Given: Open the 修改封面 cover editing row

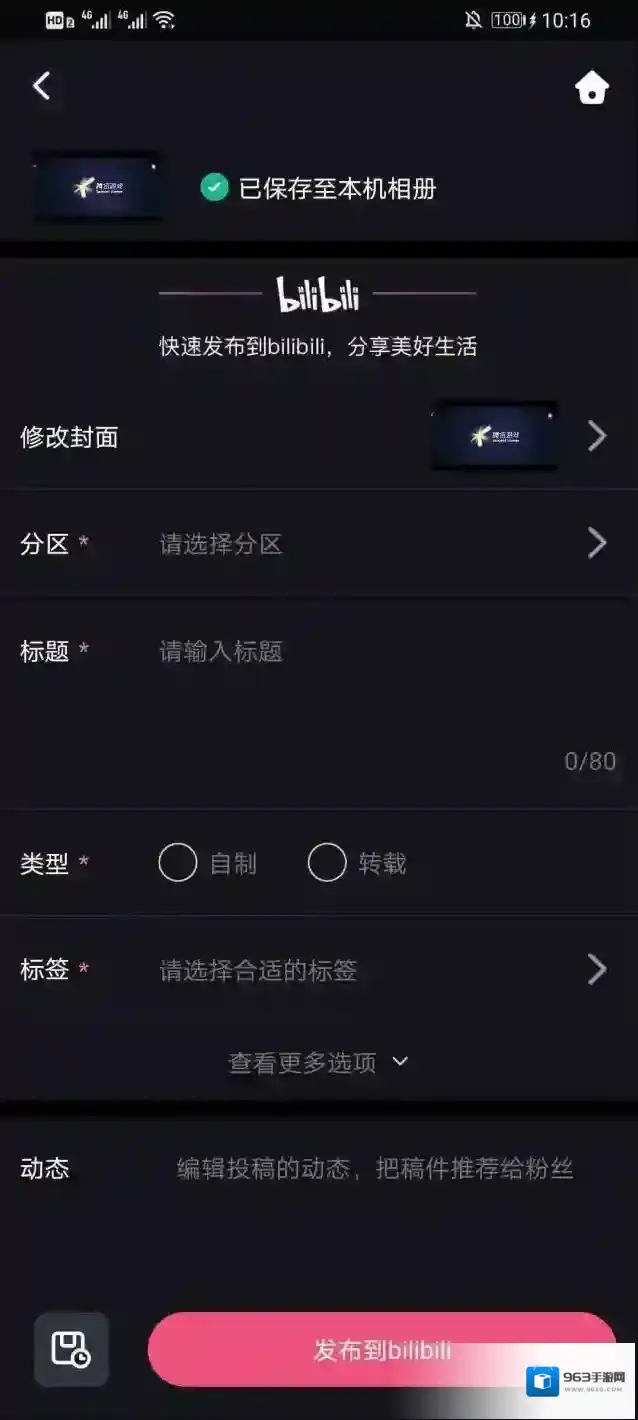Looking at the screenshot, I should [318, 436].
